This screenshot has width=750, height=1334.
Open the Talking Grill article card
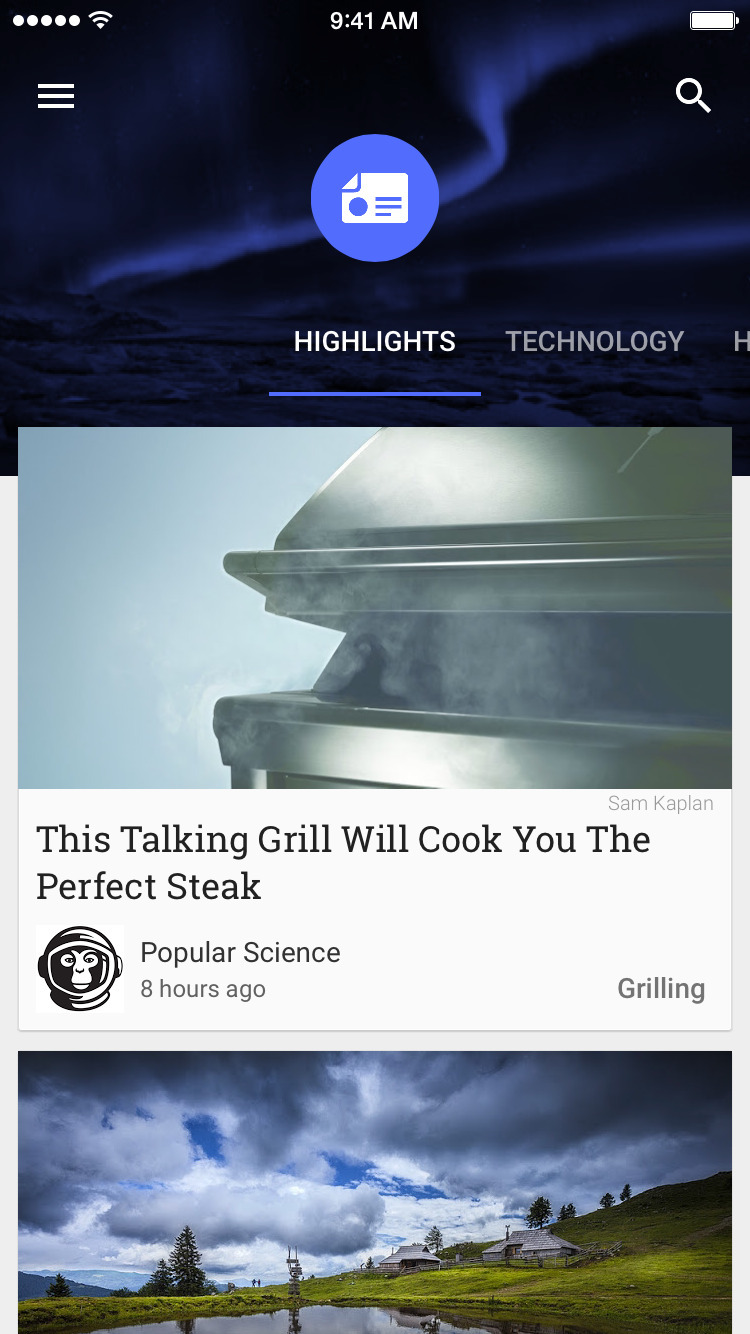(343, 862)
